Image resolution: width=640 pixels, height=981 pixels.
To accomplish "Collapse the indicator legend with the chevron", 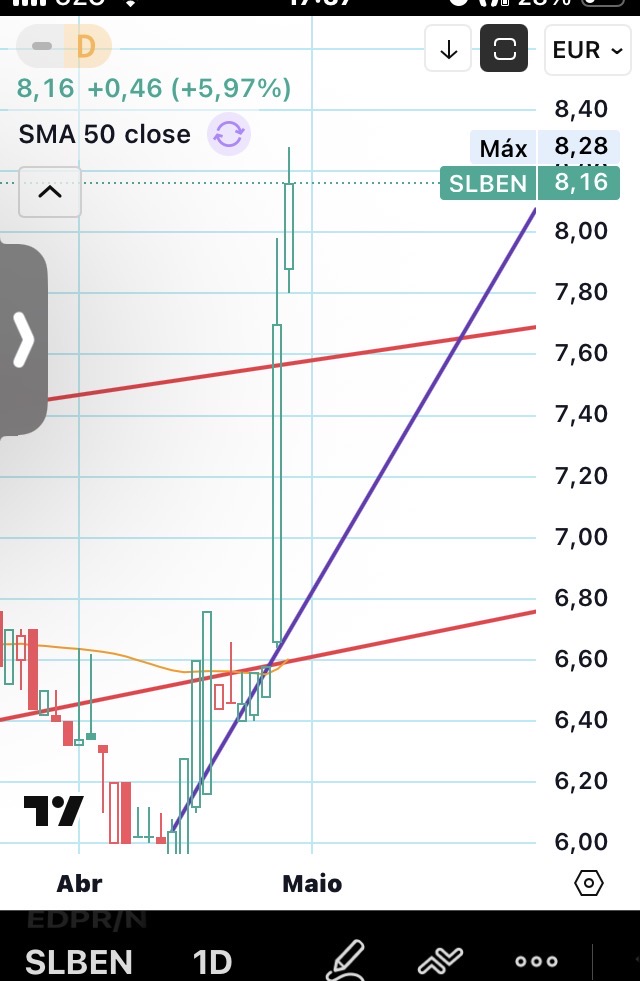I will pyautogui.click(x=50, y=192).
